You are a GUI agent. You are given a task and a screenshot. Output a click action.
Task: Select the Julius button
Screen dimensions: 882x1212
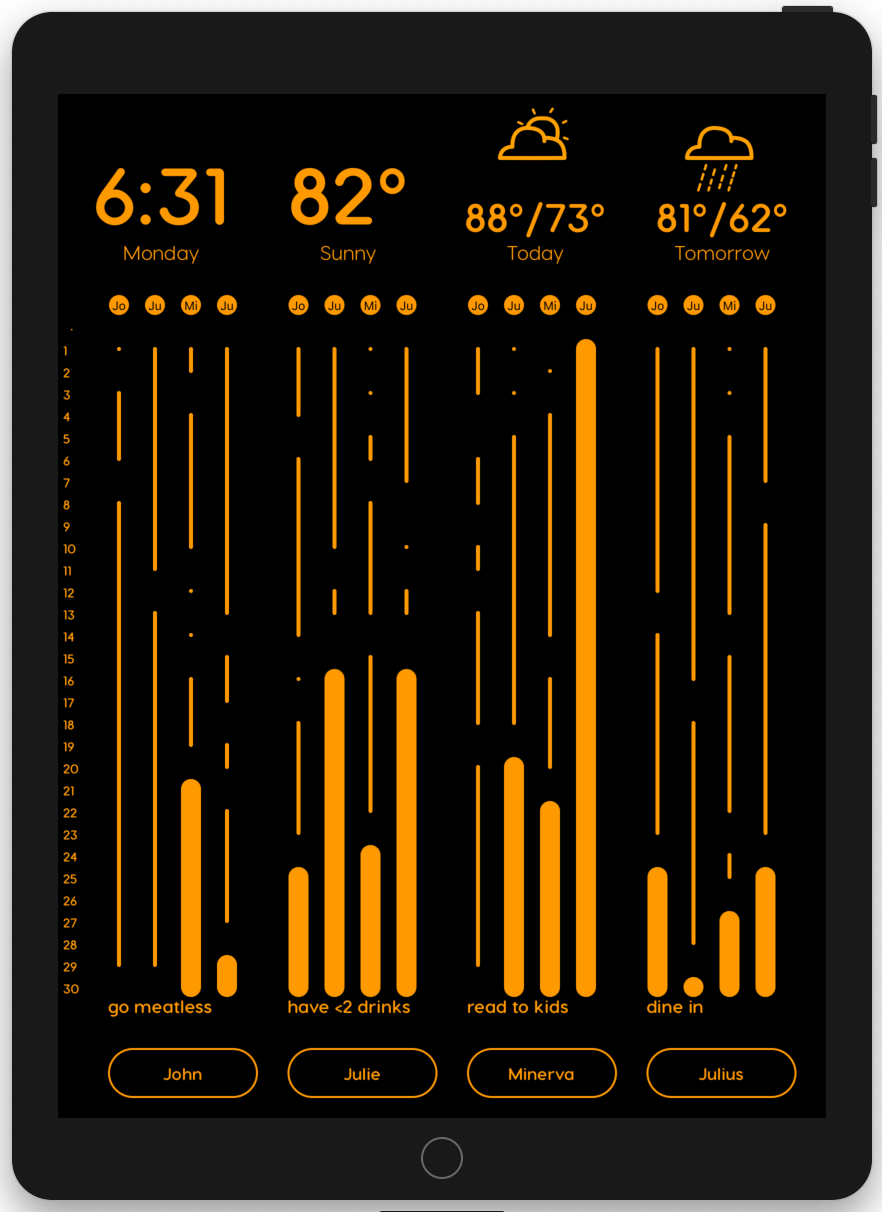click(x=721, y=1073)
